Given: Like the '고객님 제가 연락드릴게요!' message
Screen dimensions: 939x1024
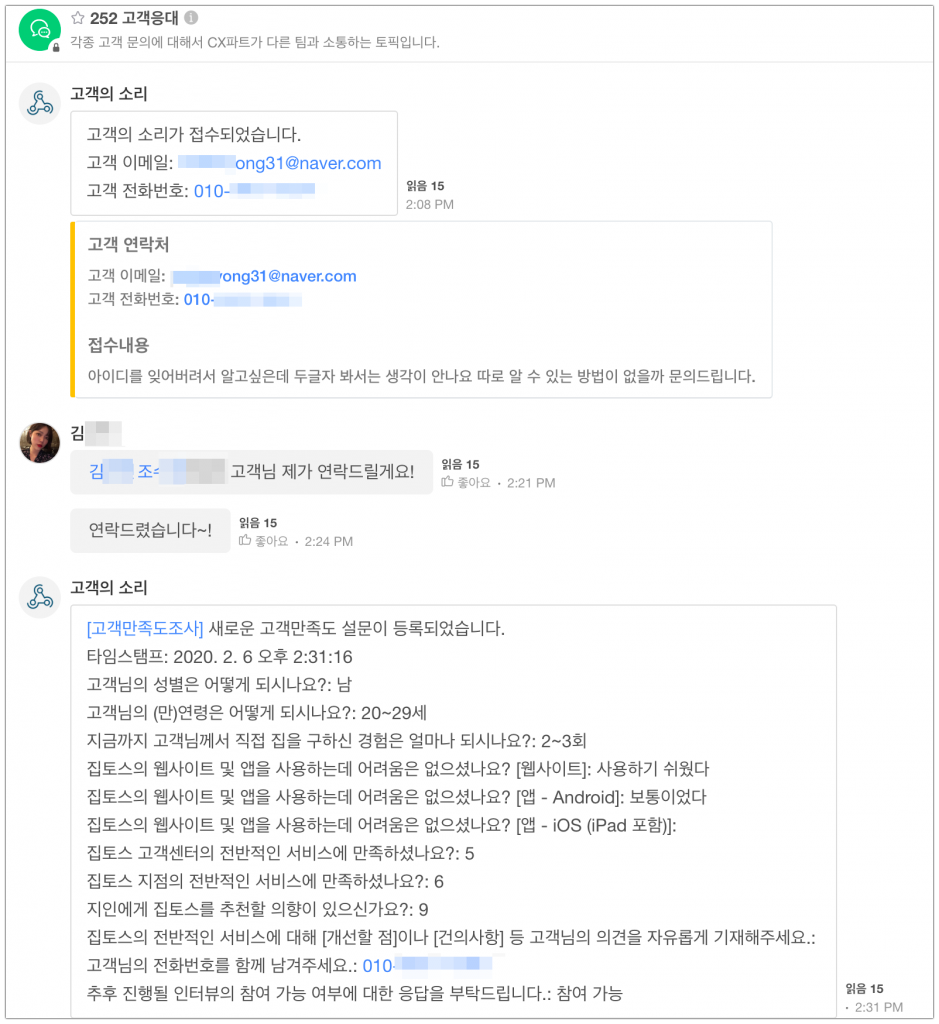Looking at the screenshot, I should coord(466,482).
